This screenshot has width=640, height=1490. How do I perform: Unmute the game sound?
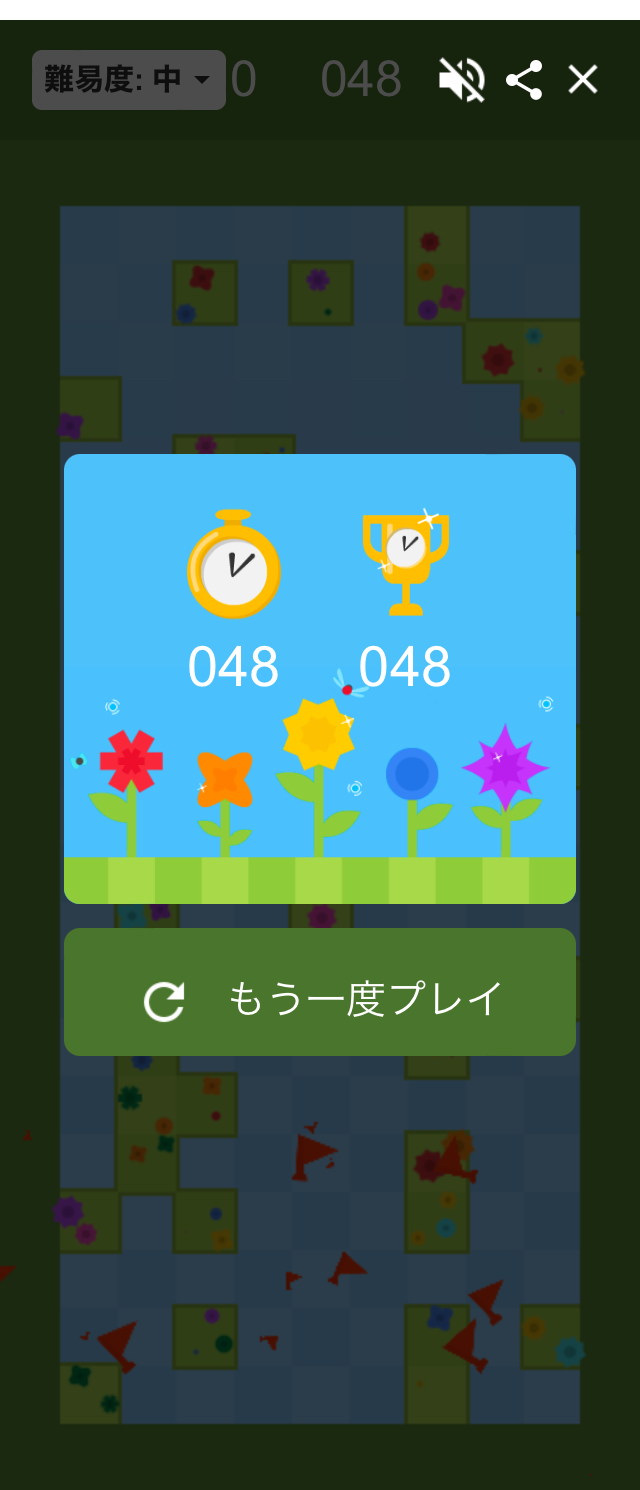click(x=461, y=80)
